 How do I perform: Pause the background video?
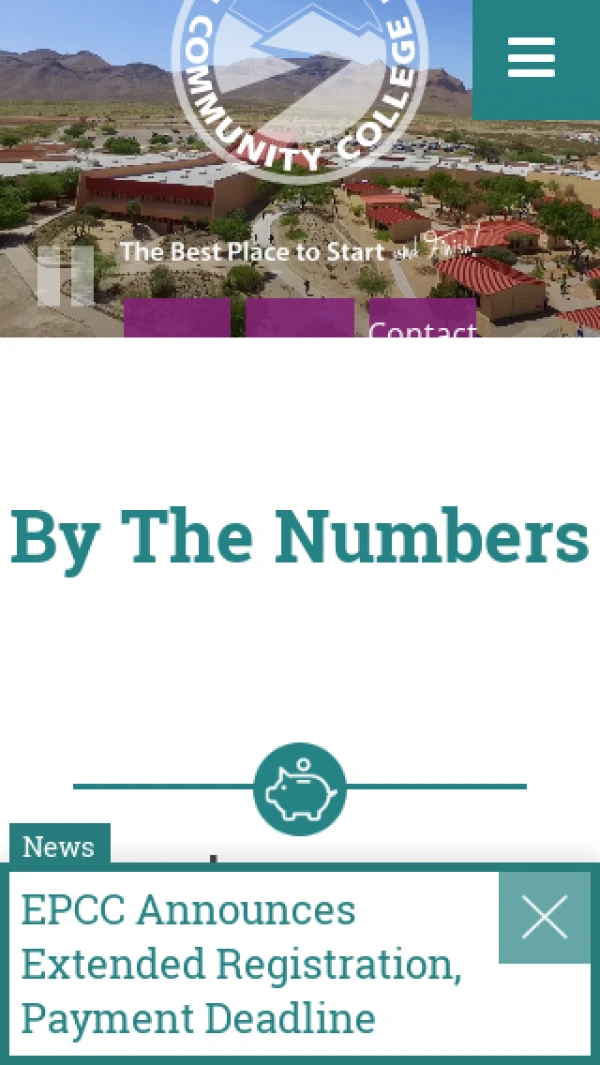(x=66, y=275)
